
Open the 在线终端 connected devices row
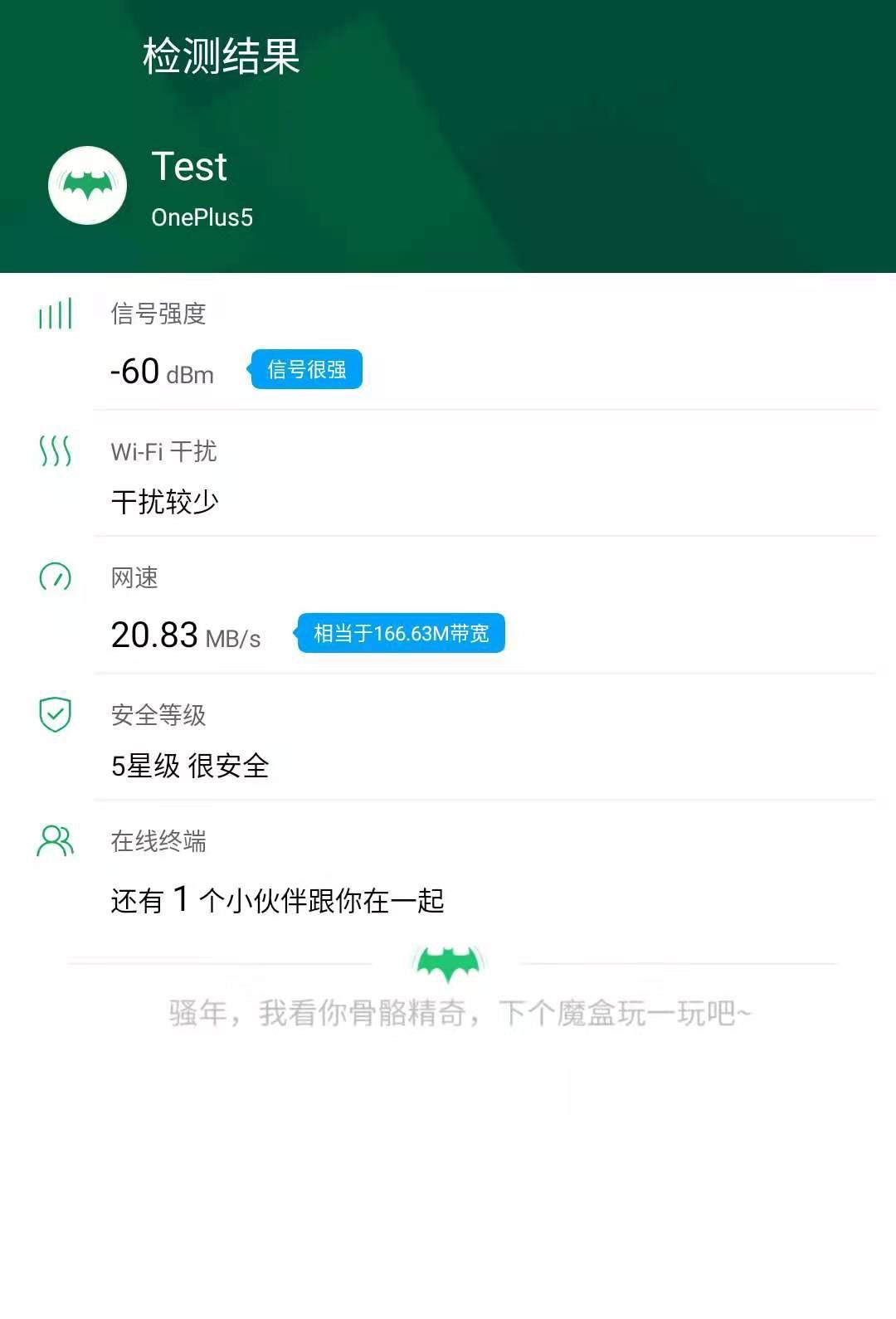pos(448,871)
